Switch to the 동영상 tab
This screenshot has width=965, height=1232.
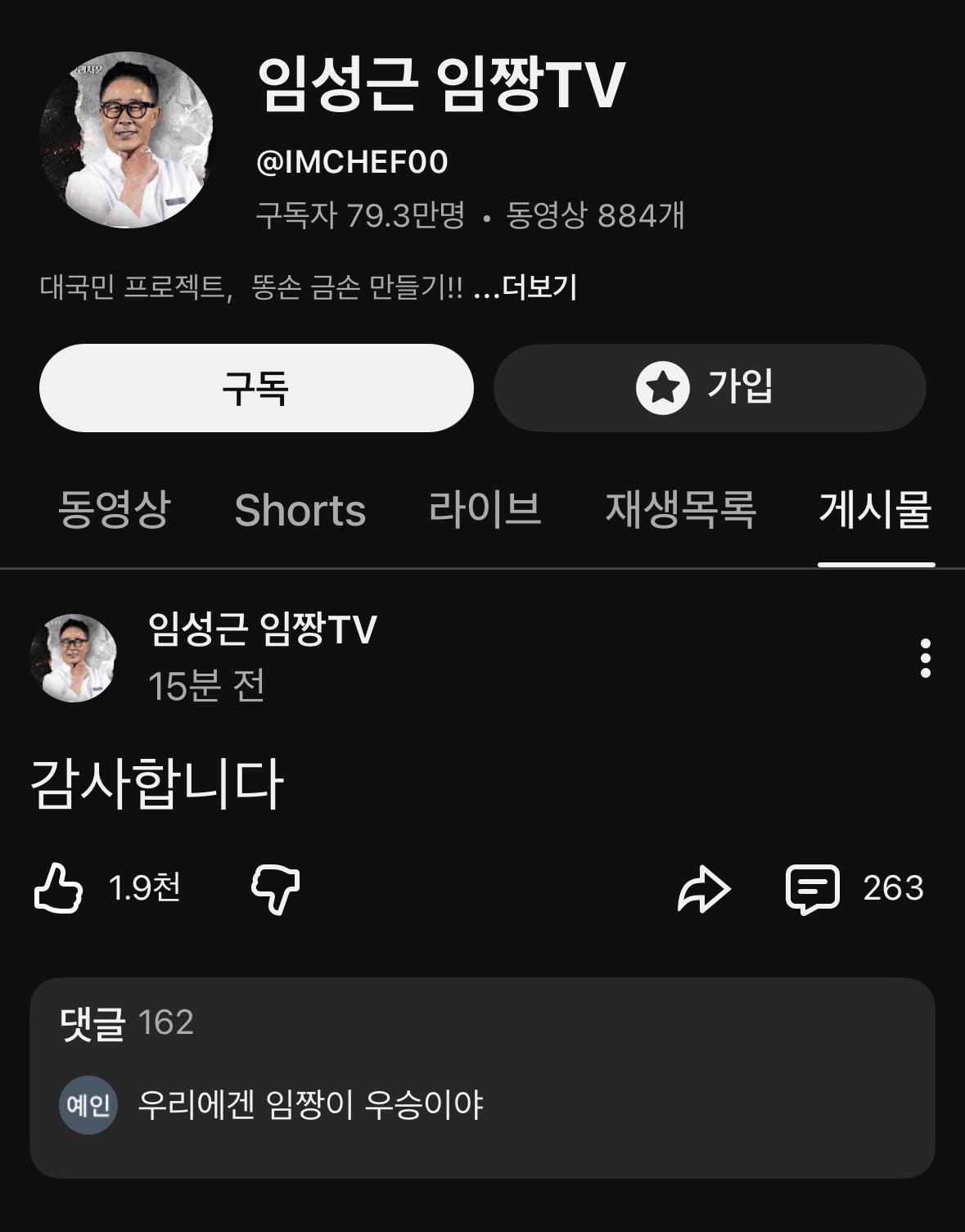[114, 509]
